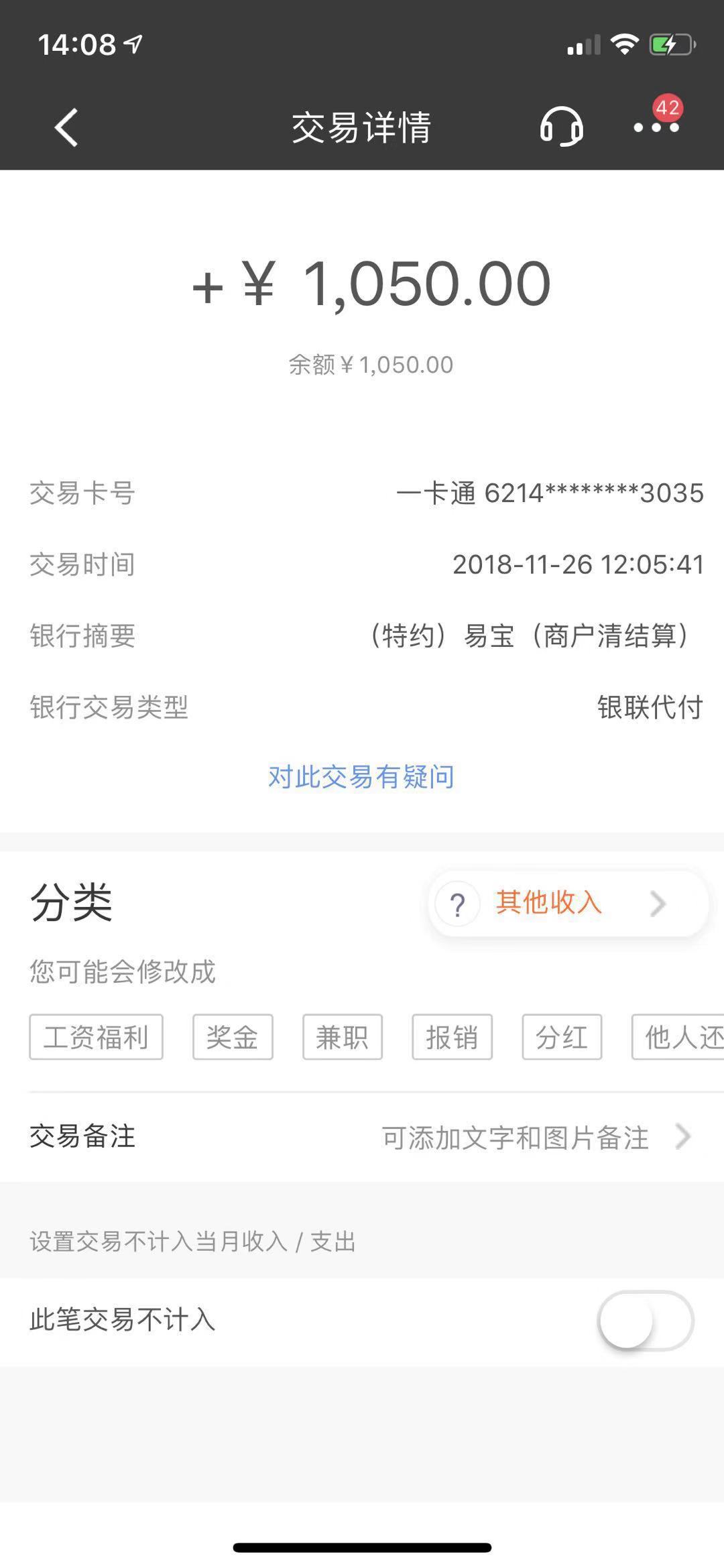Select the 他人还 category chip
The height and width of the screenshot is (1568, 724).
tap(678, 1037)
